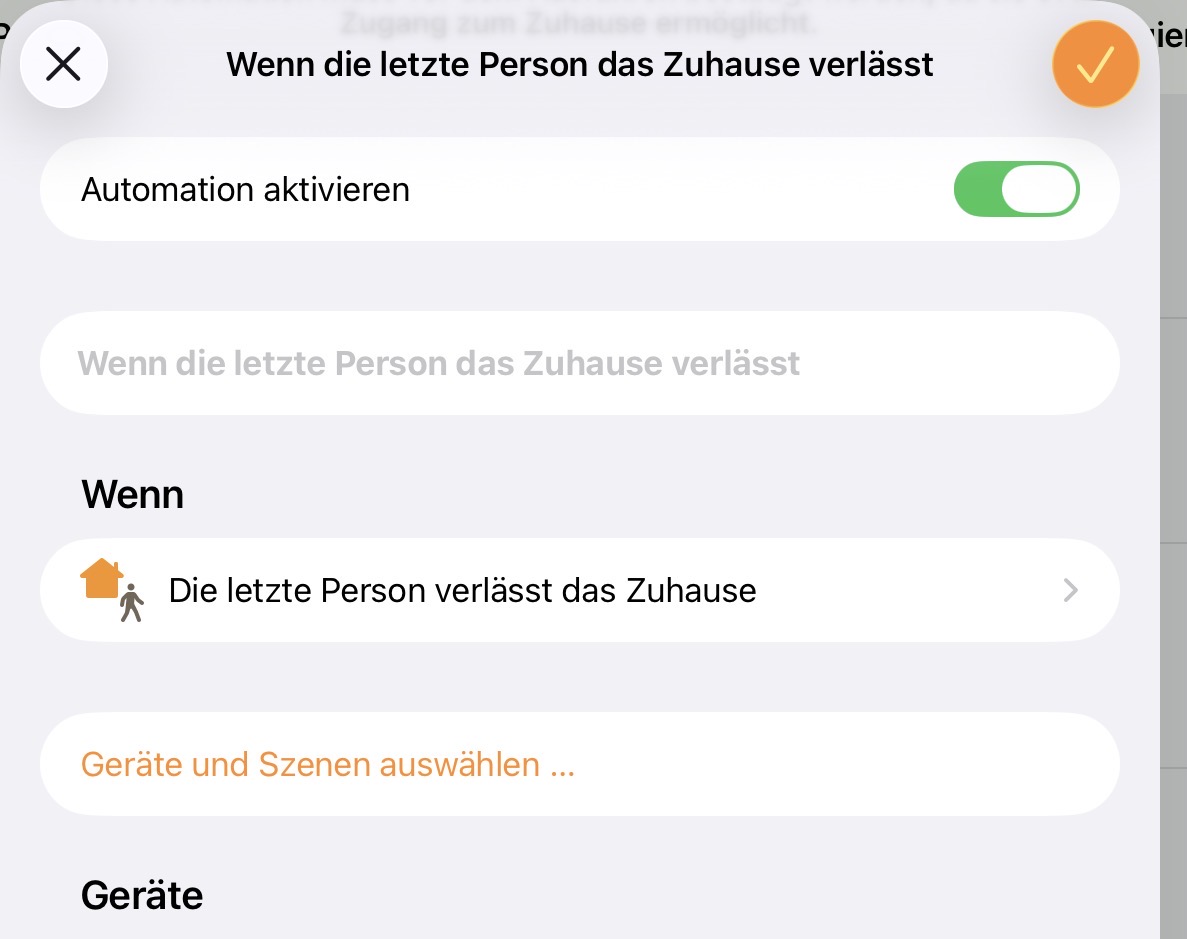Tap Geräte und Szenen auswählen

pyautogui.click(x=328, y=765)
